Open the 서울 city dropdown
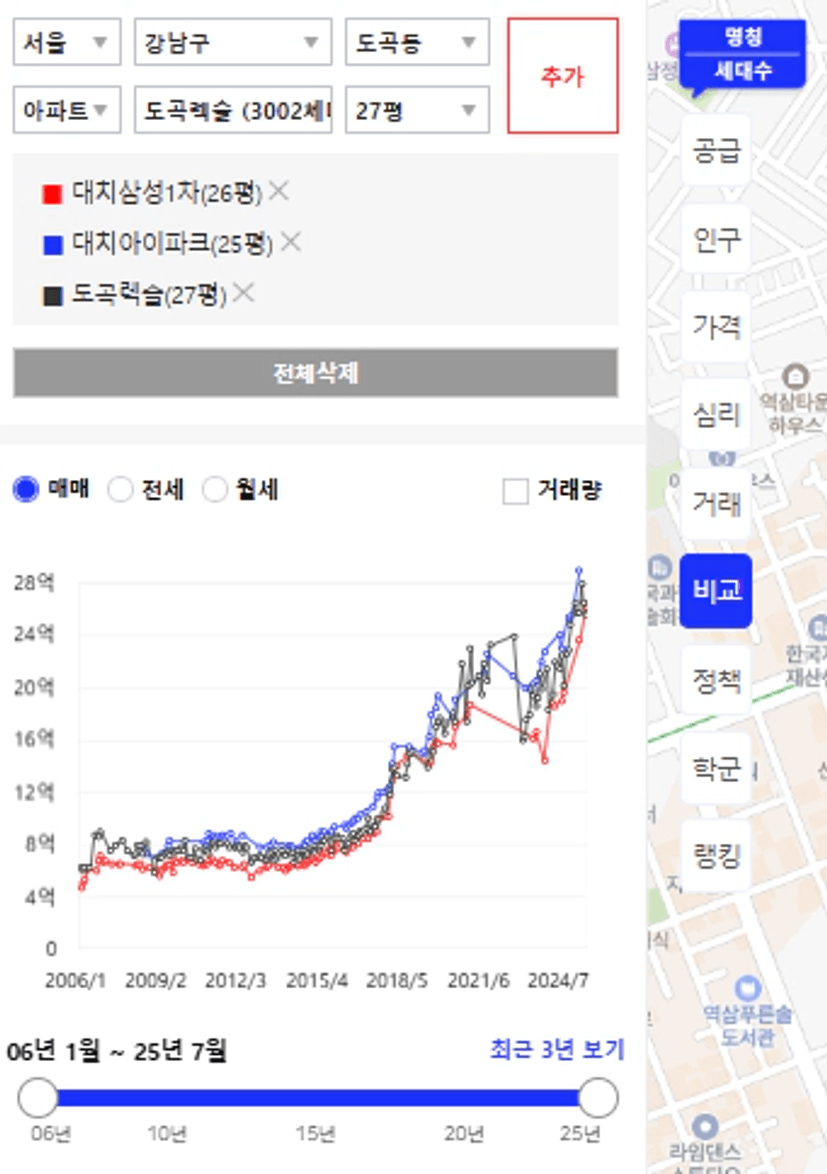This screenshot has width=827, height=1174. [x=66, y=43]
